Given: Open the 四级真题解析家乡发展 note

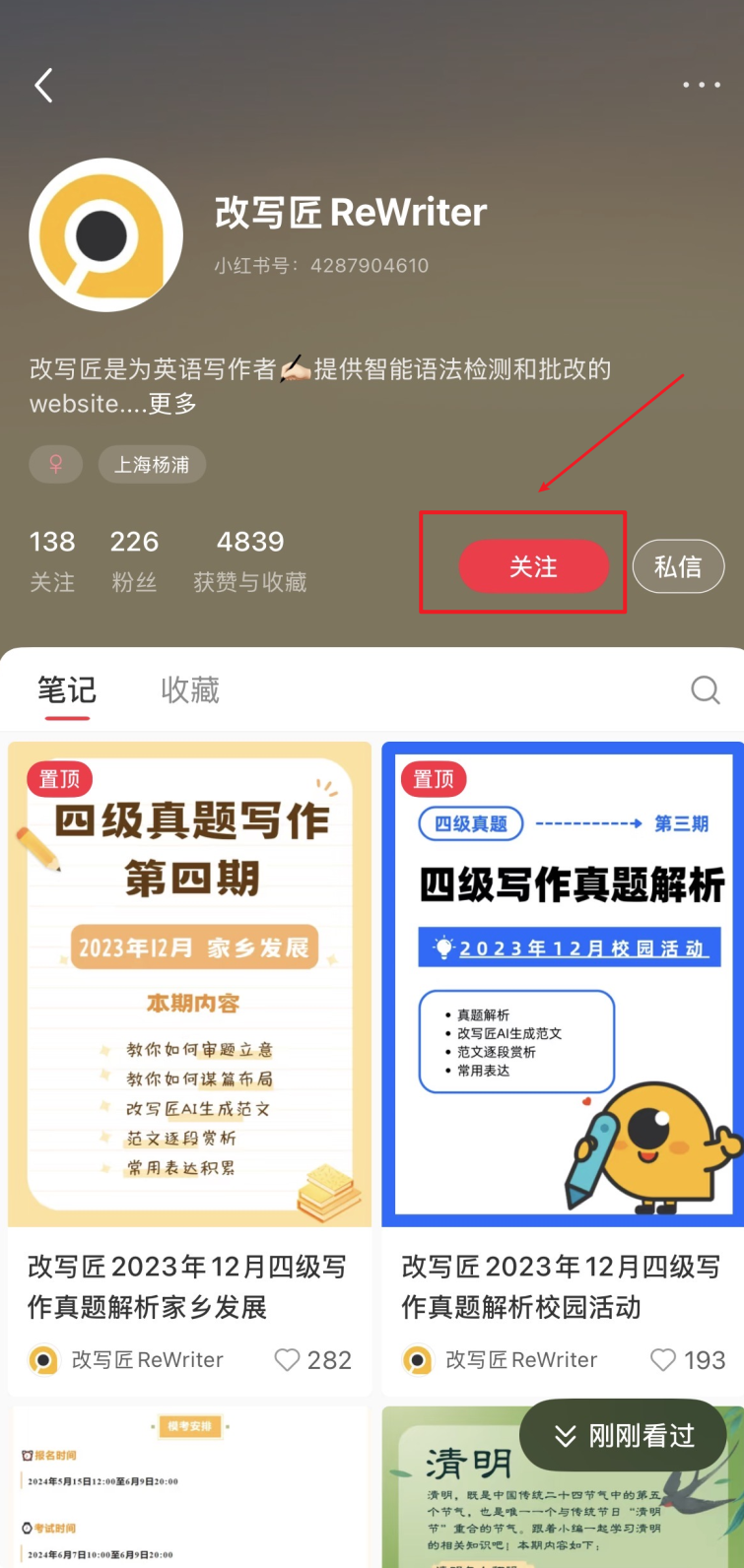Looking at the screenshot, I should (189, 985).
